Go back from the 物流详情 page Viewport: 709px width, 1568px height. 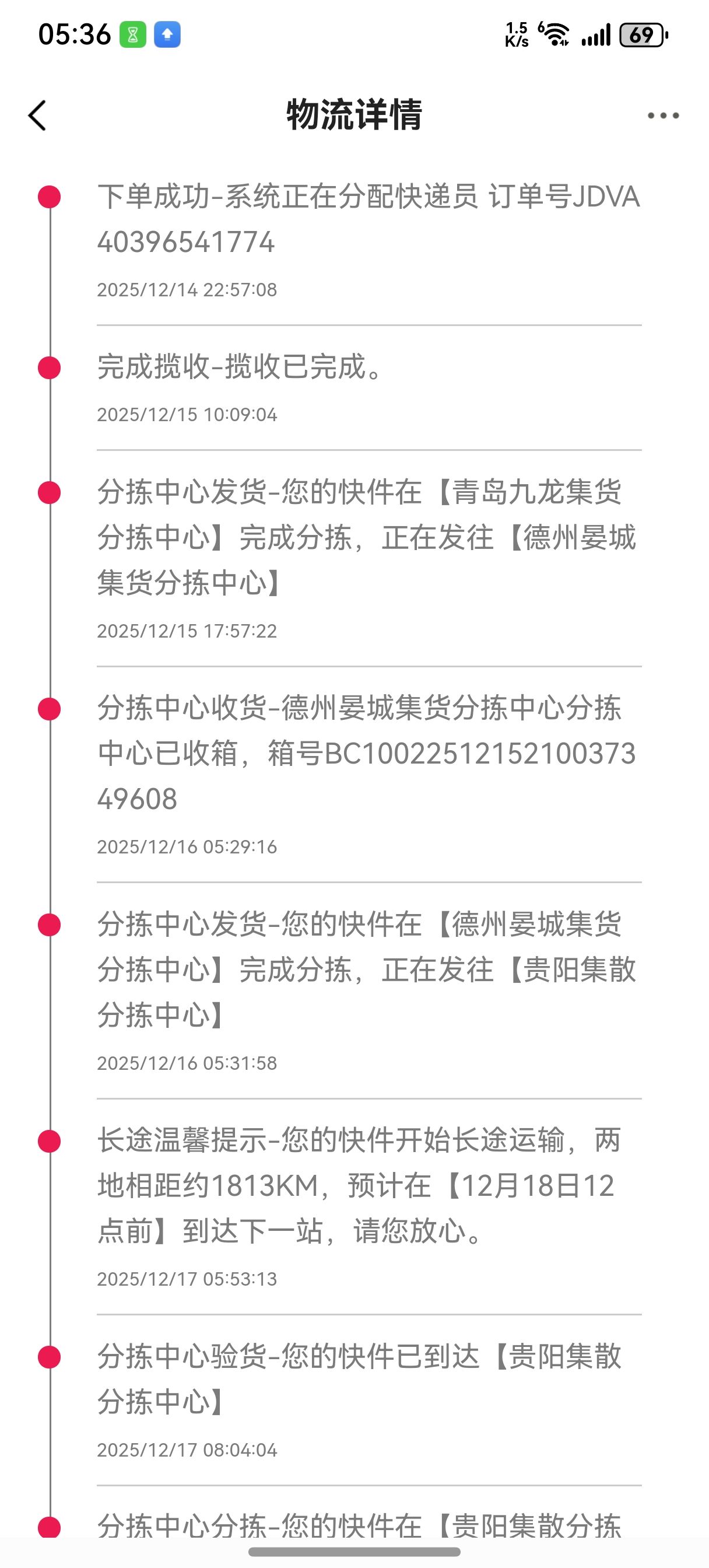pyautogui.click(x=38, y=115)
